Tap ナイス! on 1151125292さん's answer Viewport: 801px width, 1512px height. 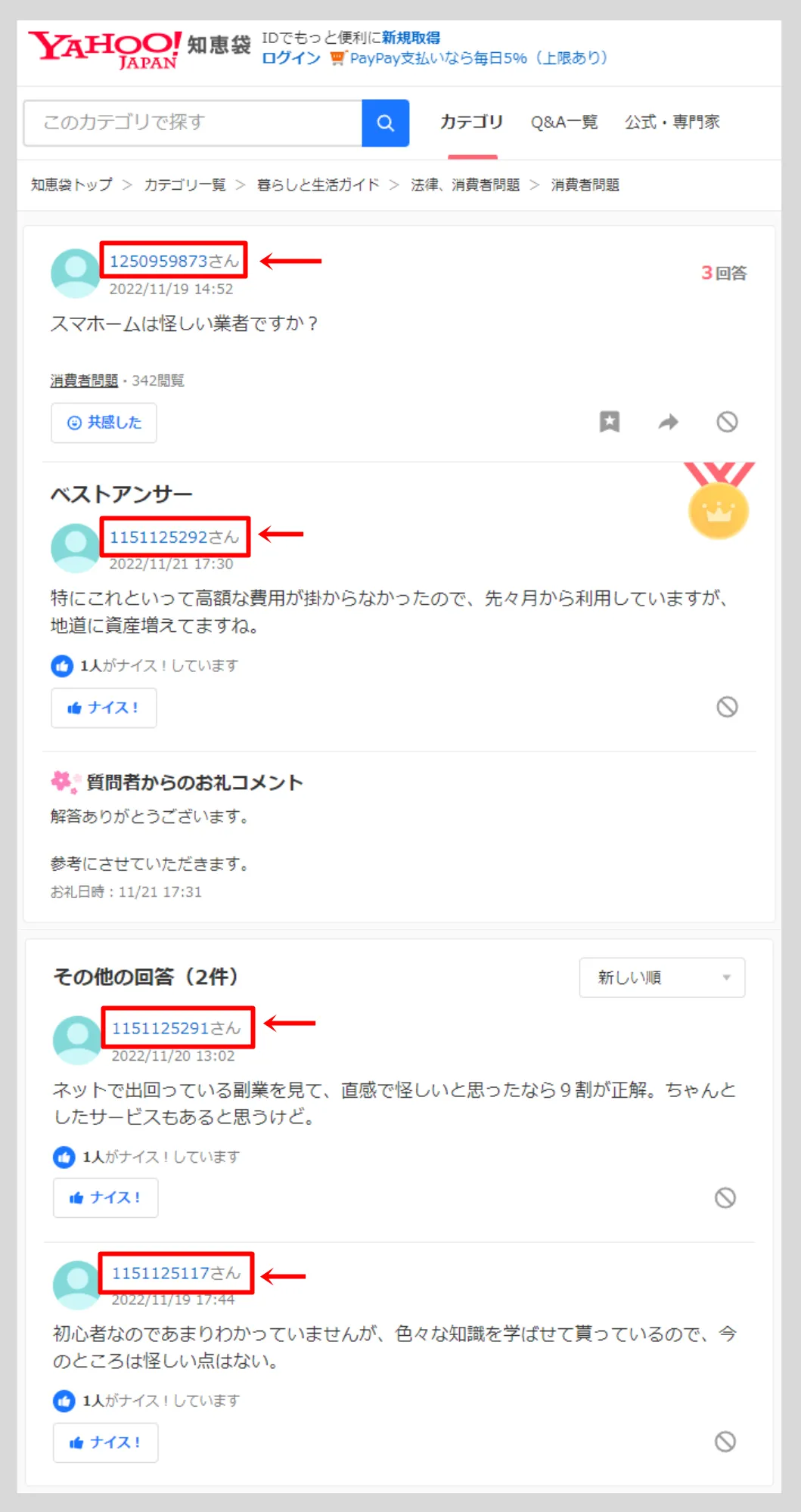[104, 708]
